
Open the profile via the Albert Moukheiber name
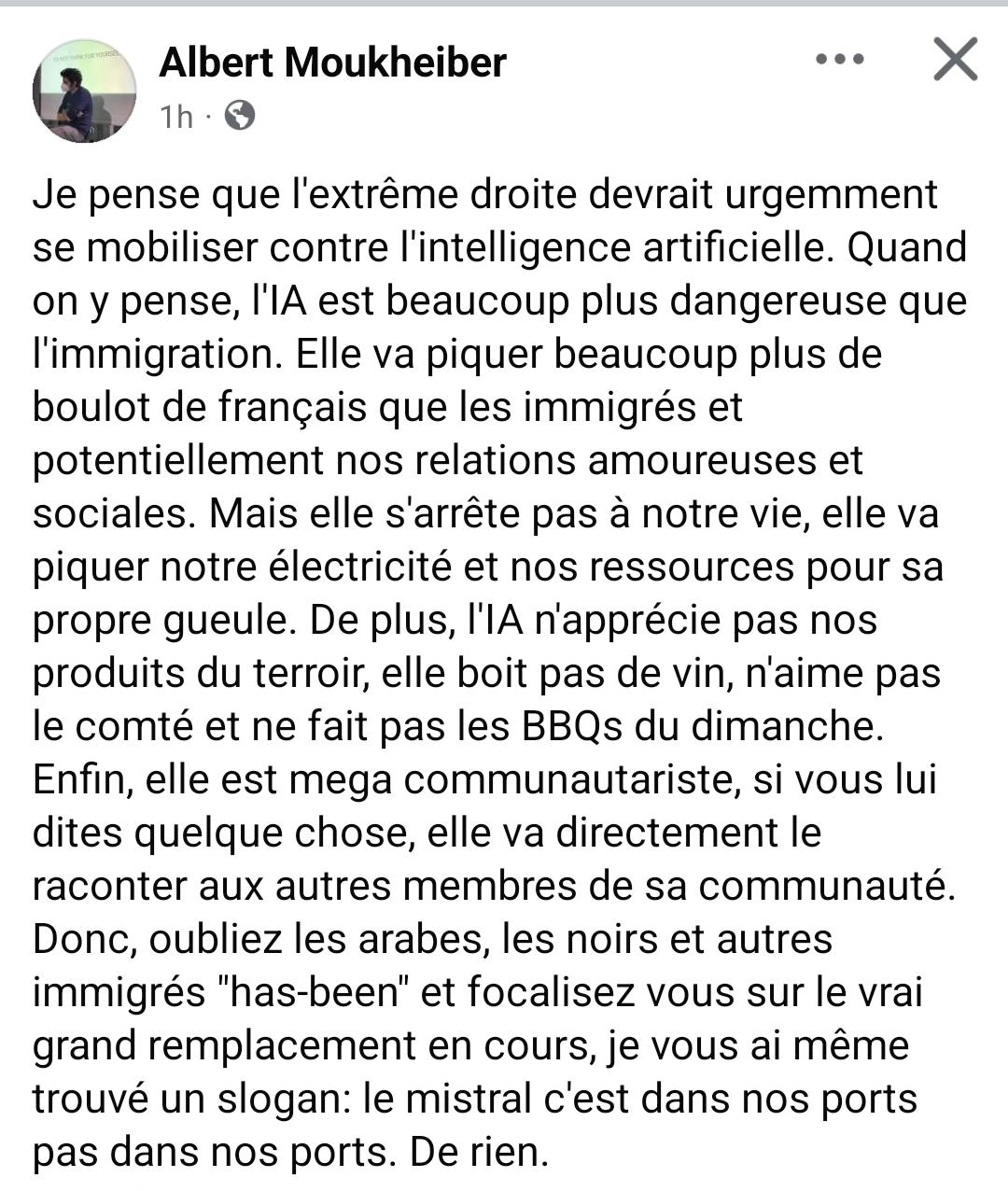click(332, 63)
